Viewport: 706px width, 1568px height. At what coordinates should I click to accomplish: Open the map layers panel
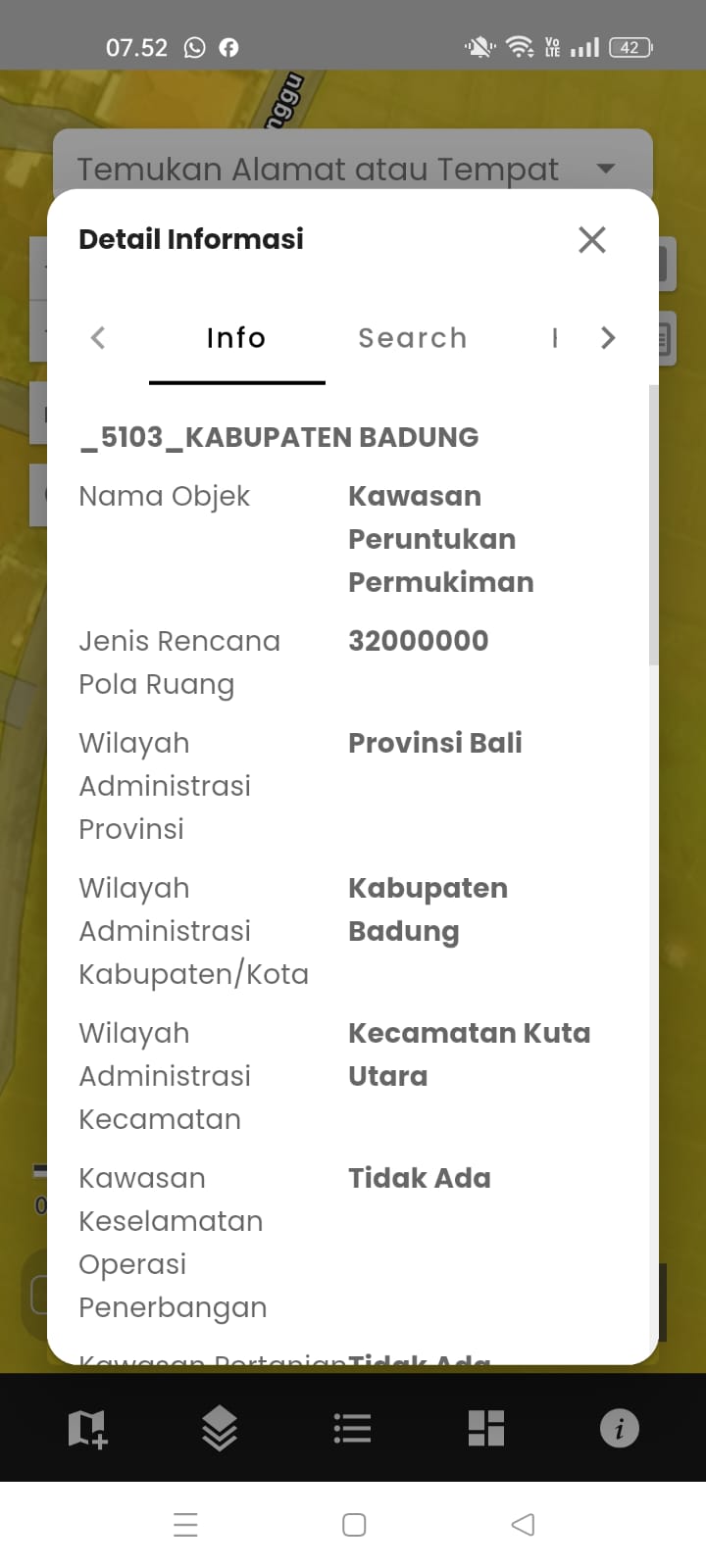pyautogui.click(x=220, y=1428)
